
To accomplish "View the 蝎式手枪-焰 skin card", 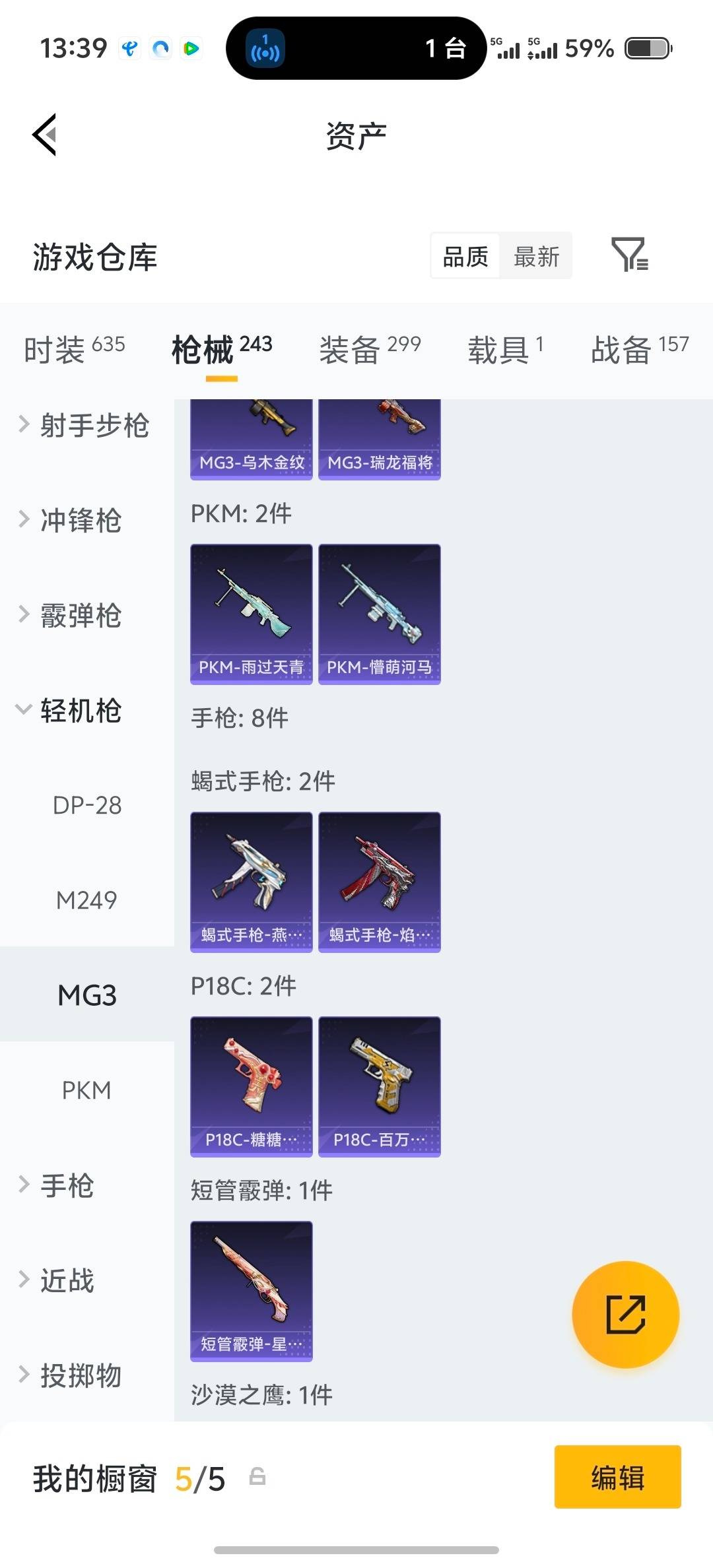I will point(379,882).
